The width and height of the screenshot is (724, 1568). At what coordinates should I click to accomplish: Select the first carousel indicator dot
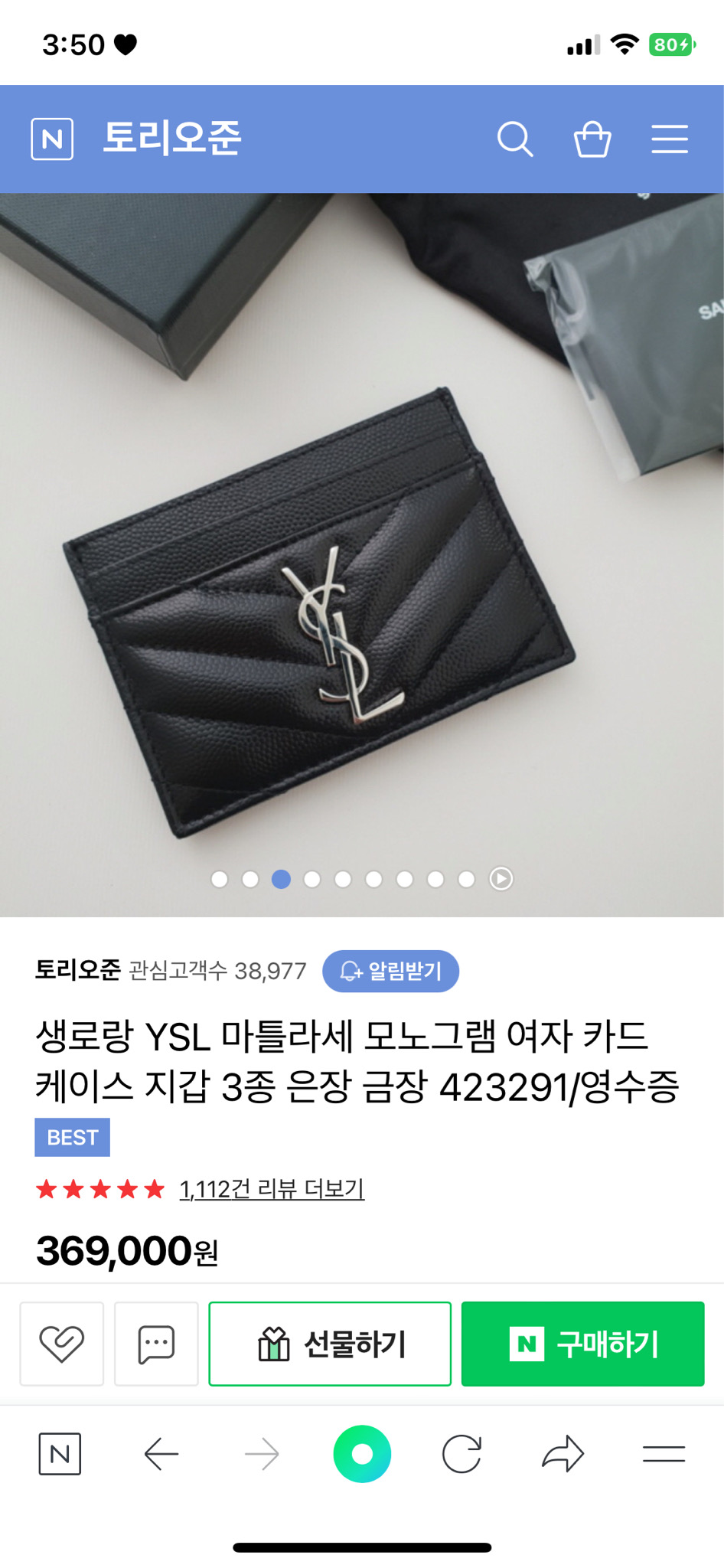[x=220, y=880]
